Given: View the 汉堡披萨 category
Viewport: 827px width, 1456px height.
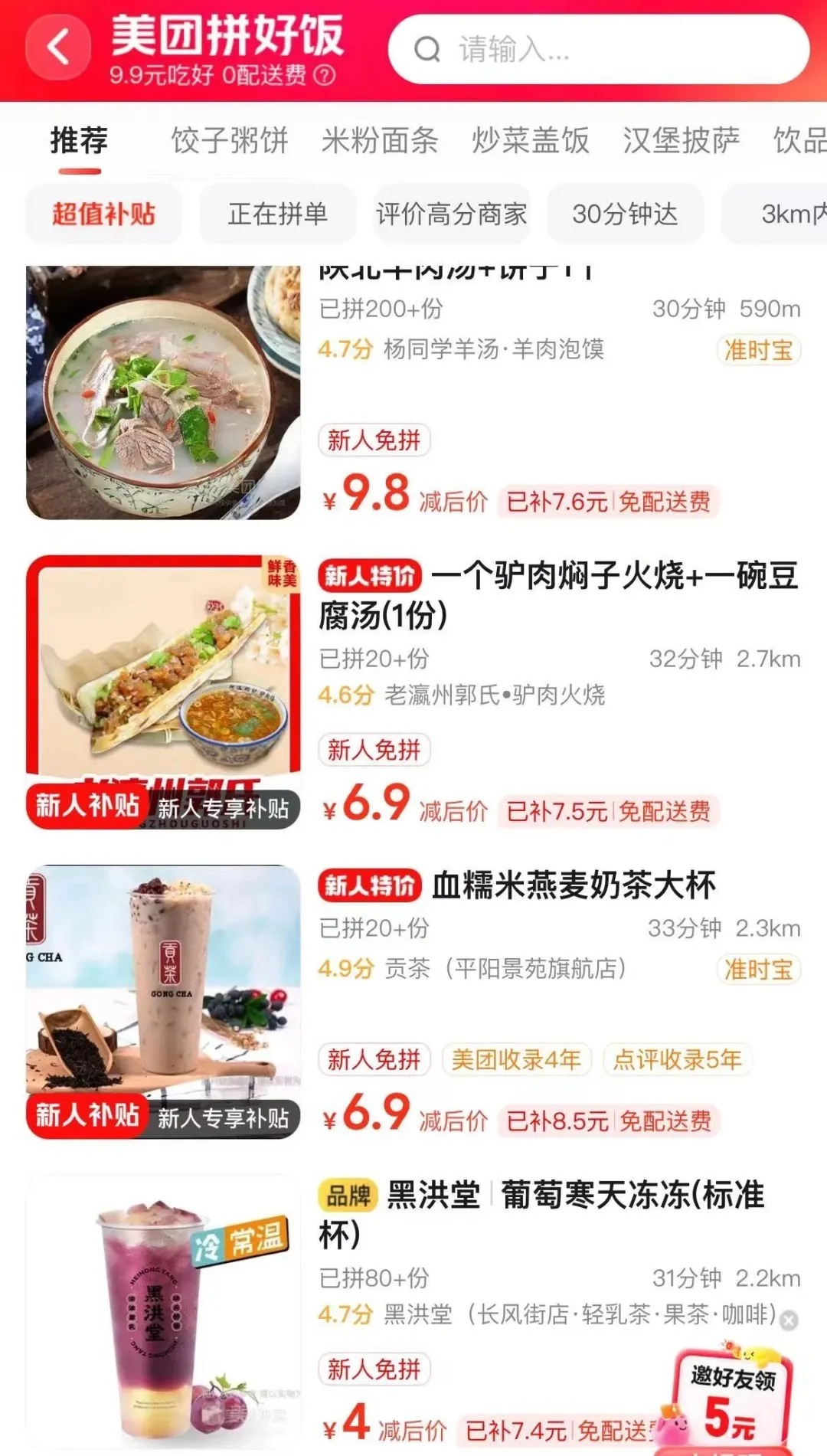Looking at the screenshot, I should coord(681,141).
